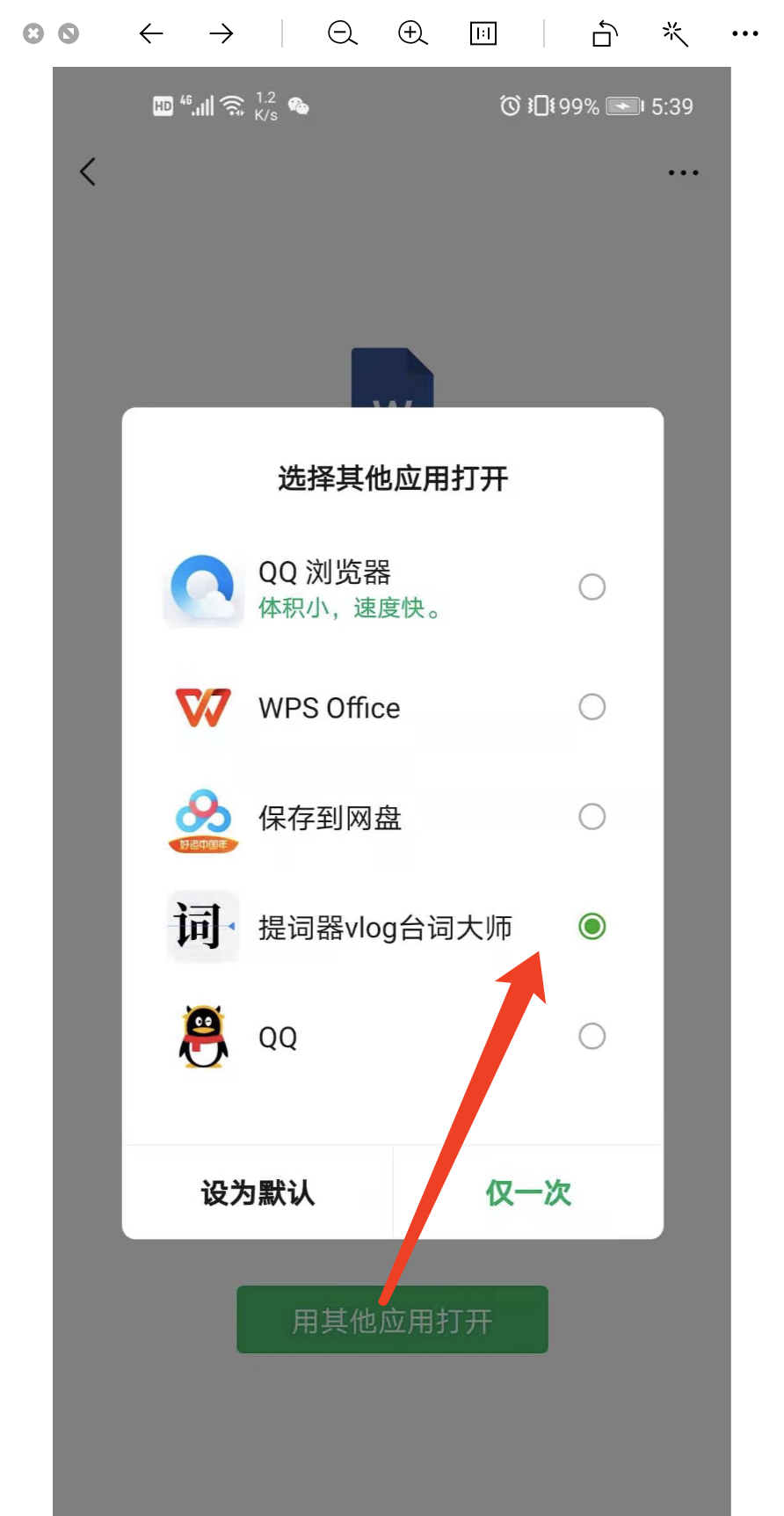This screenshot has width=784, height=1516.
Task: Zoom out of the image
Action: [x=342, y=34]
